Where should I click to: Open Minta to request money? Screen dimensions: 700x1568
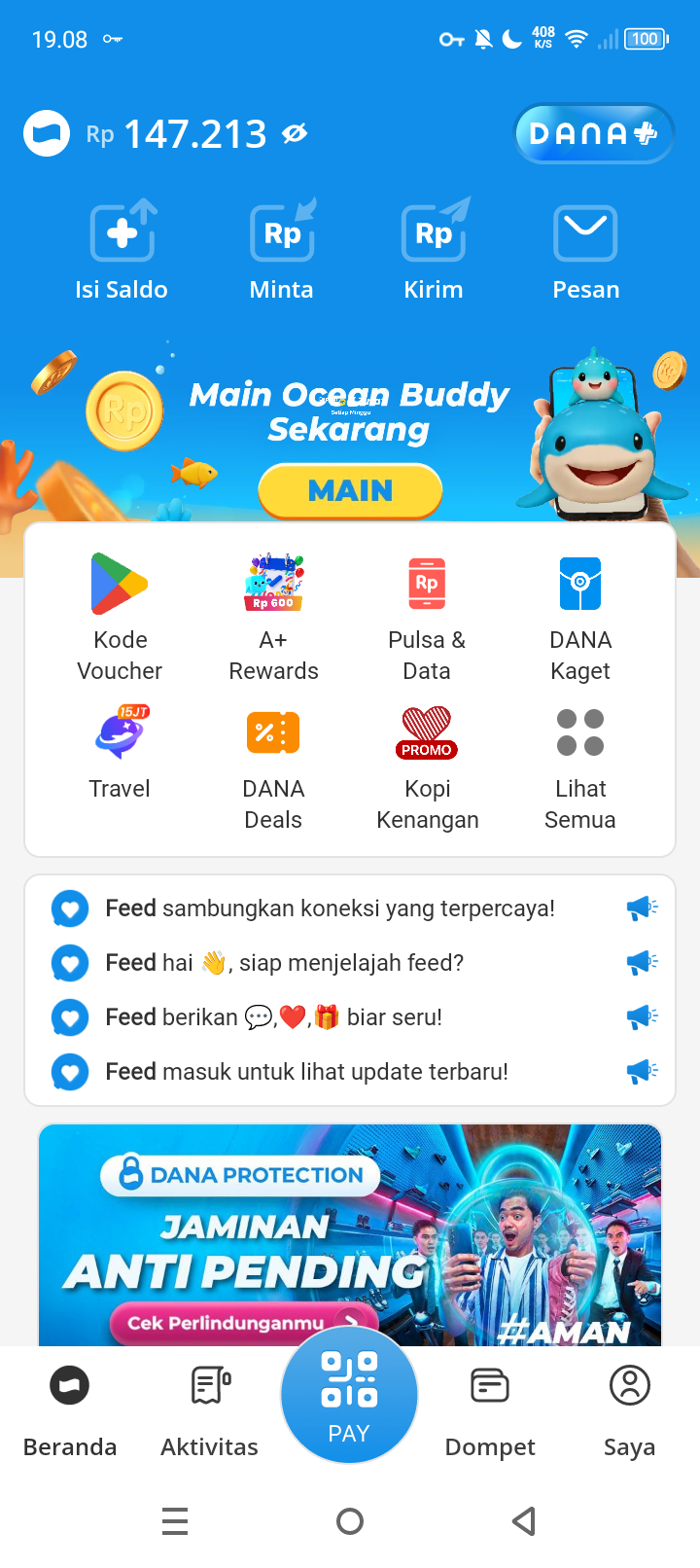282,250
